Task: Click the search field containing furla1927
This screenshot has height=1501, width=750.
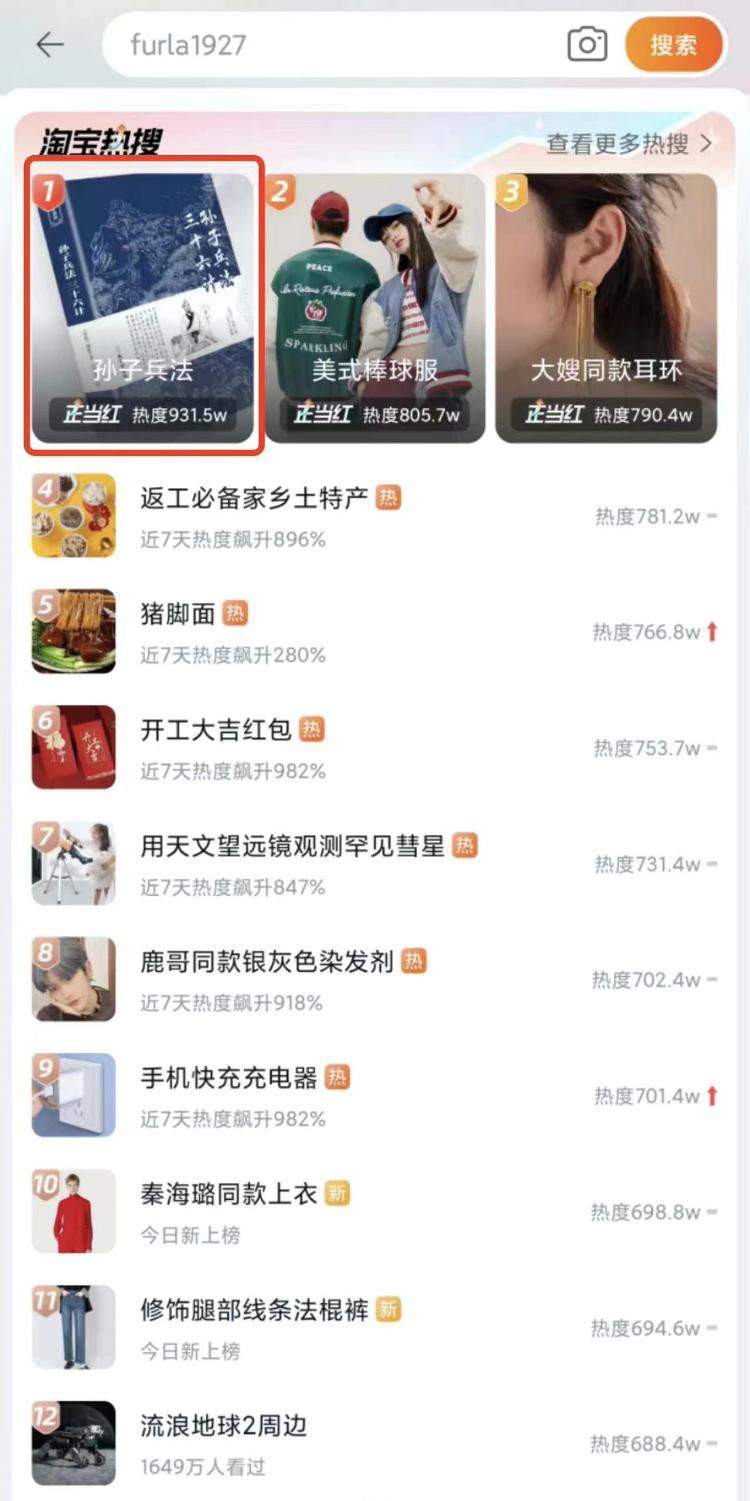Action: point(300,44)
